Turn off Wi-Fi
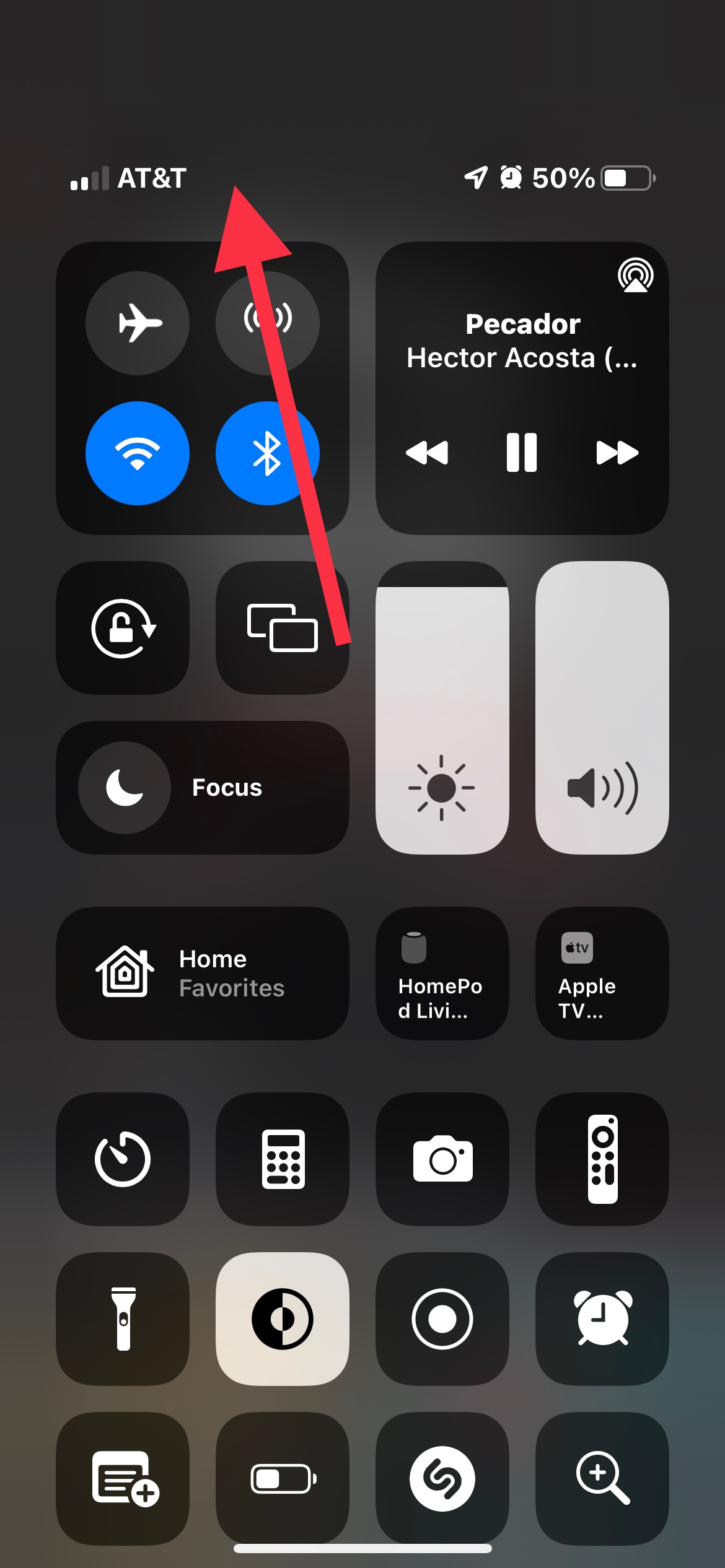Viewport: 725px width, 1568px height. pos(138,453)
